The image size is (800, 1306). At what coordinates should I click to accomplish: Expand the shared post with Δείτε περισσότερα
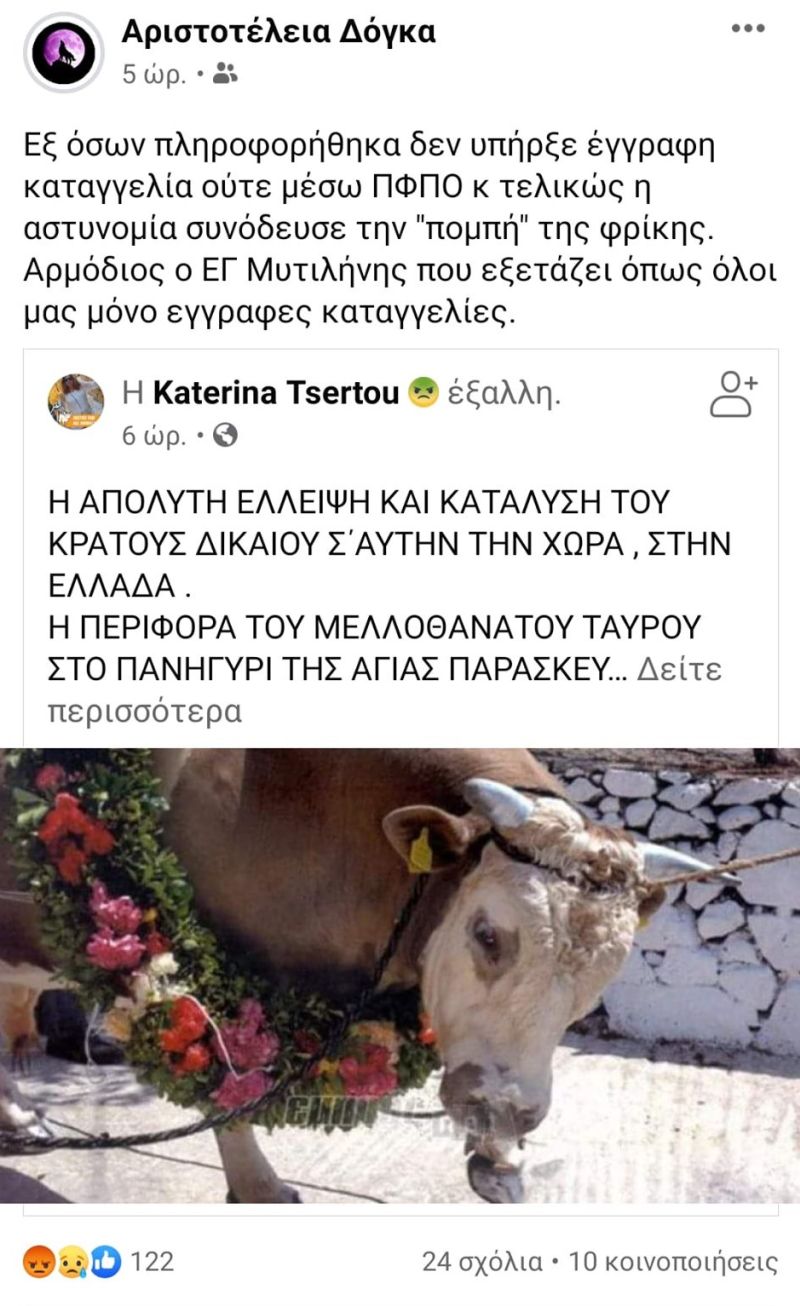pos(678,668)
